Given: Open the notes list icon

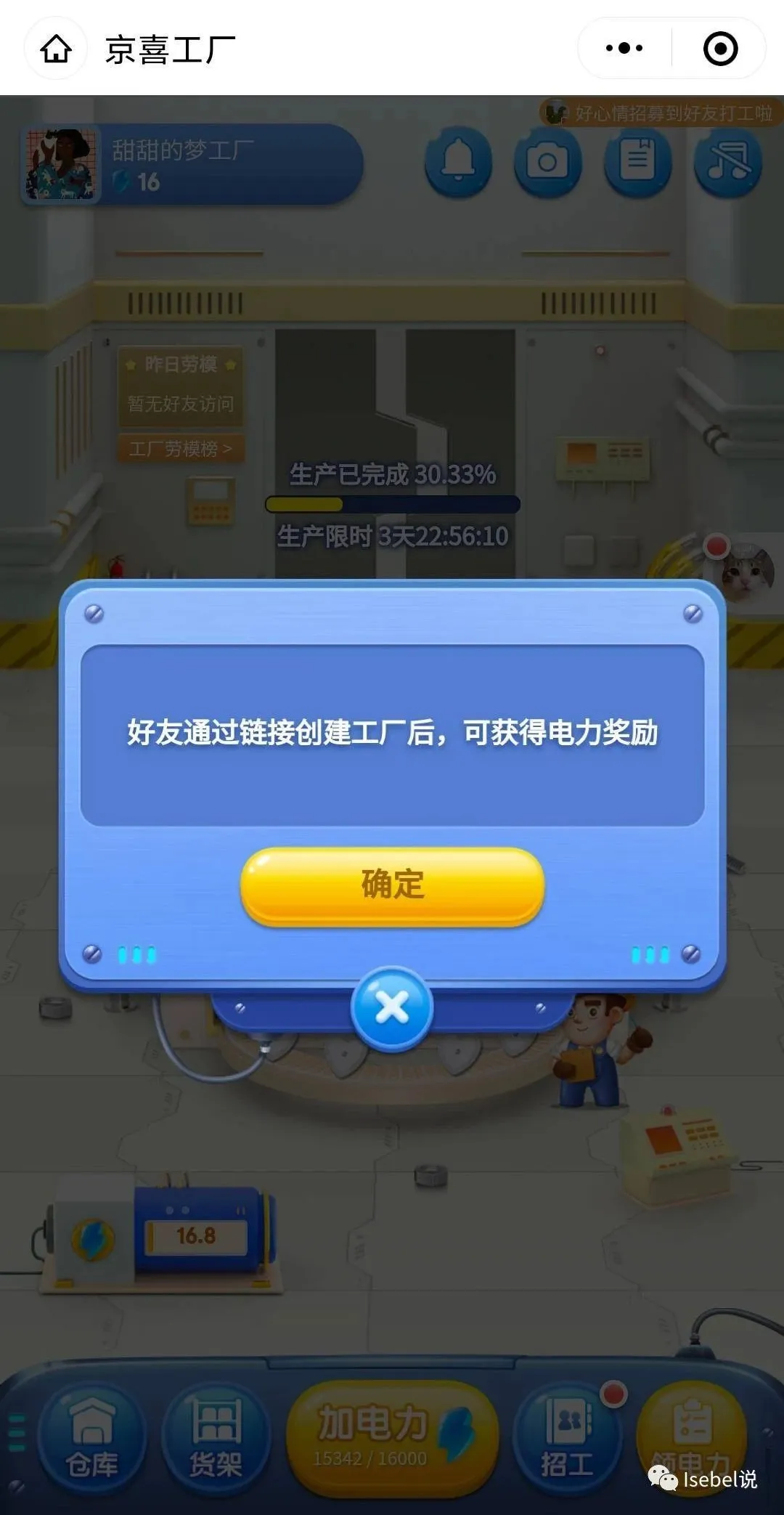Looking at the screenshot, I should click(637, 161).
